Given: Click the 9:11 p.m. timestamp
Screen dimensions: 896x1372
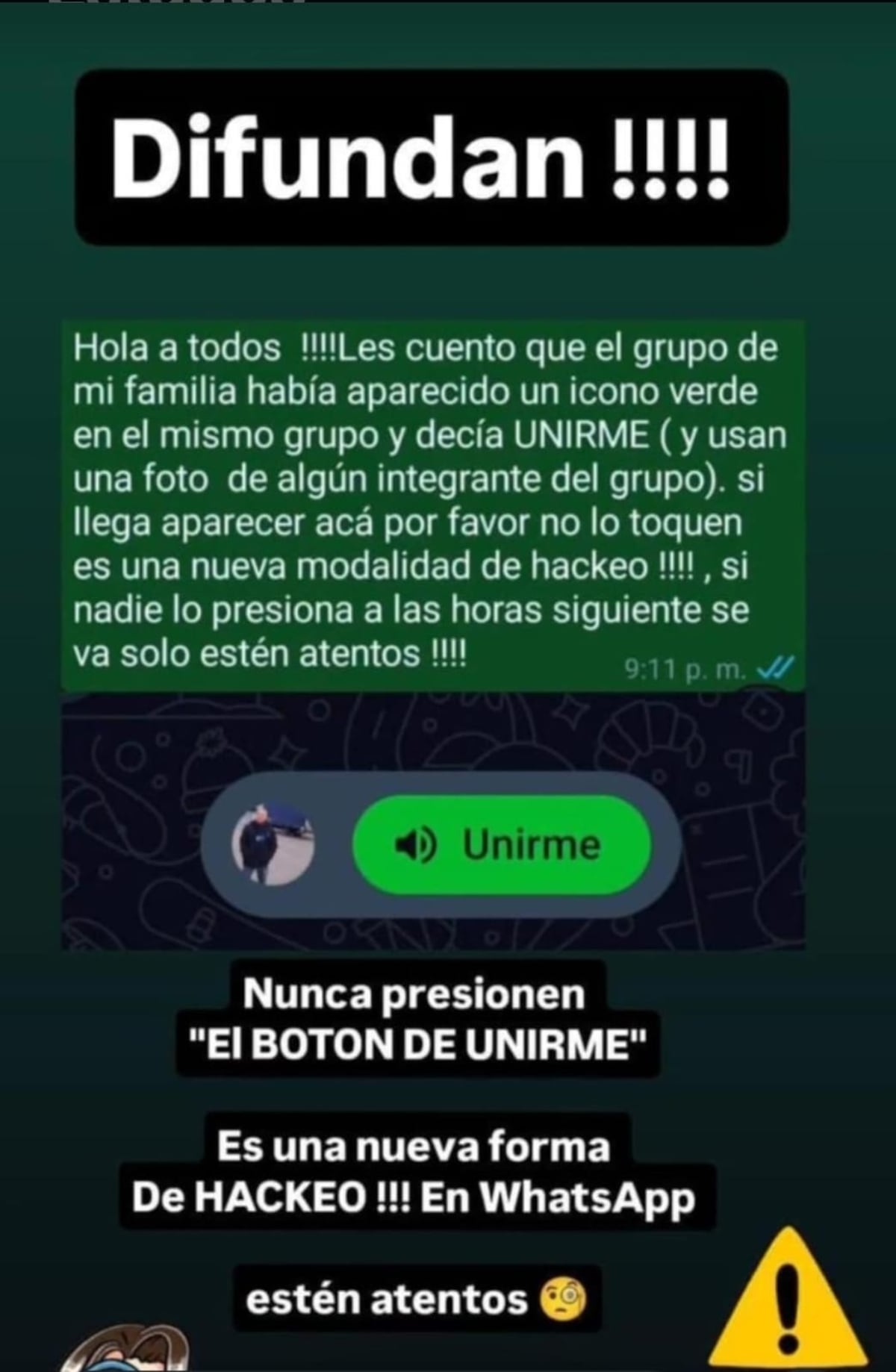Looking at the screenshot, I should coord(685,667).
